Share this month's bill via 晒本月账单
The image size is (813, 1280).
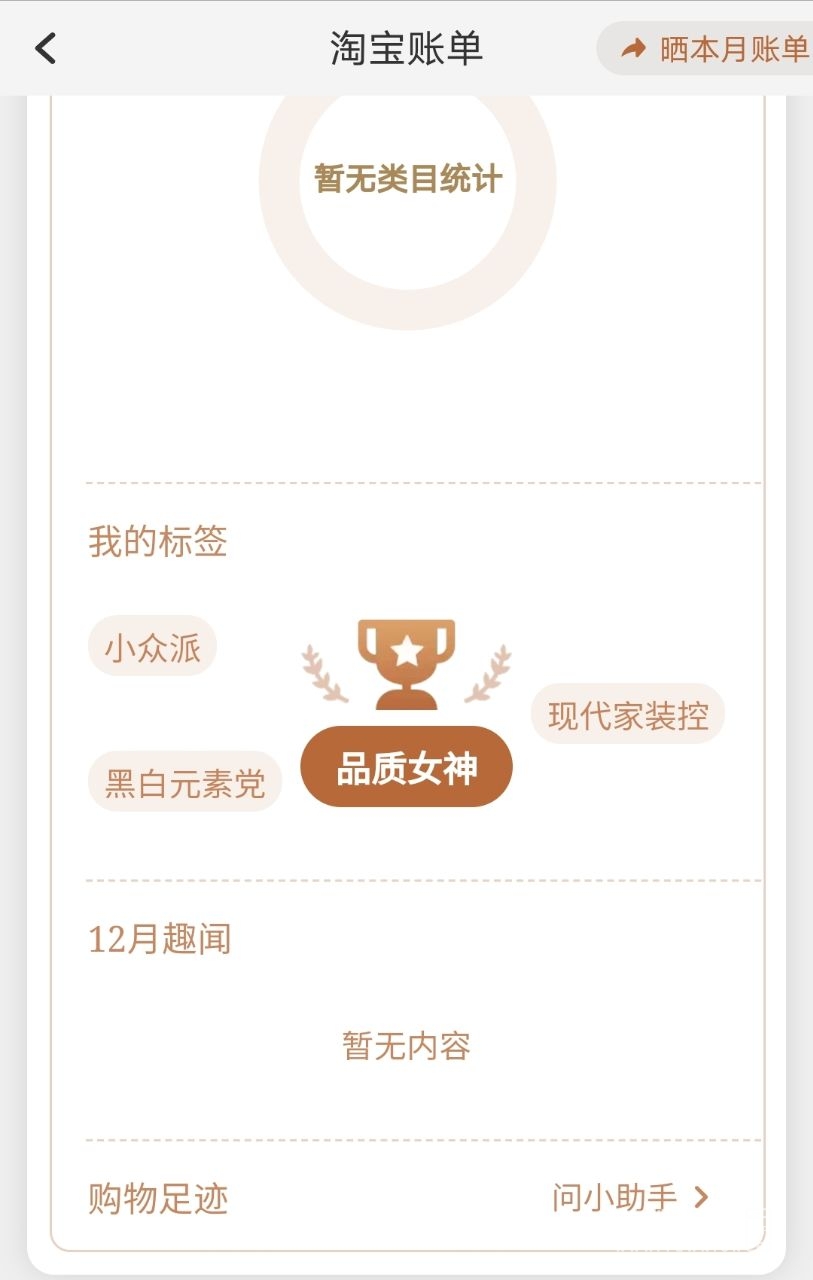pos(714,49)
